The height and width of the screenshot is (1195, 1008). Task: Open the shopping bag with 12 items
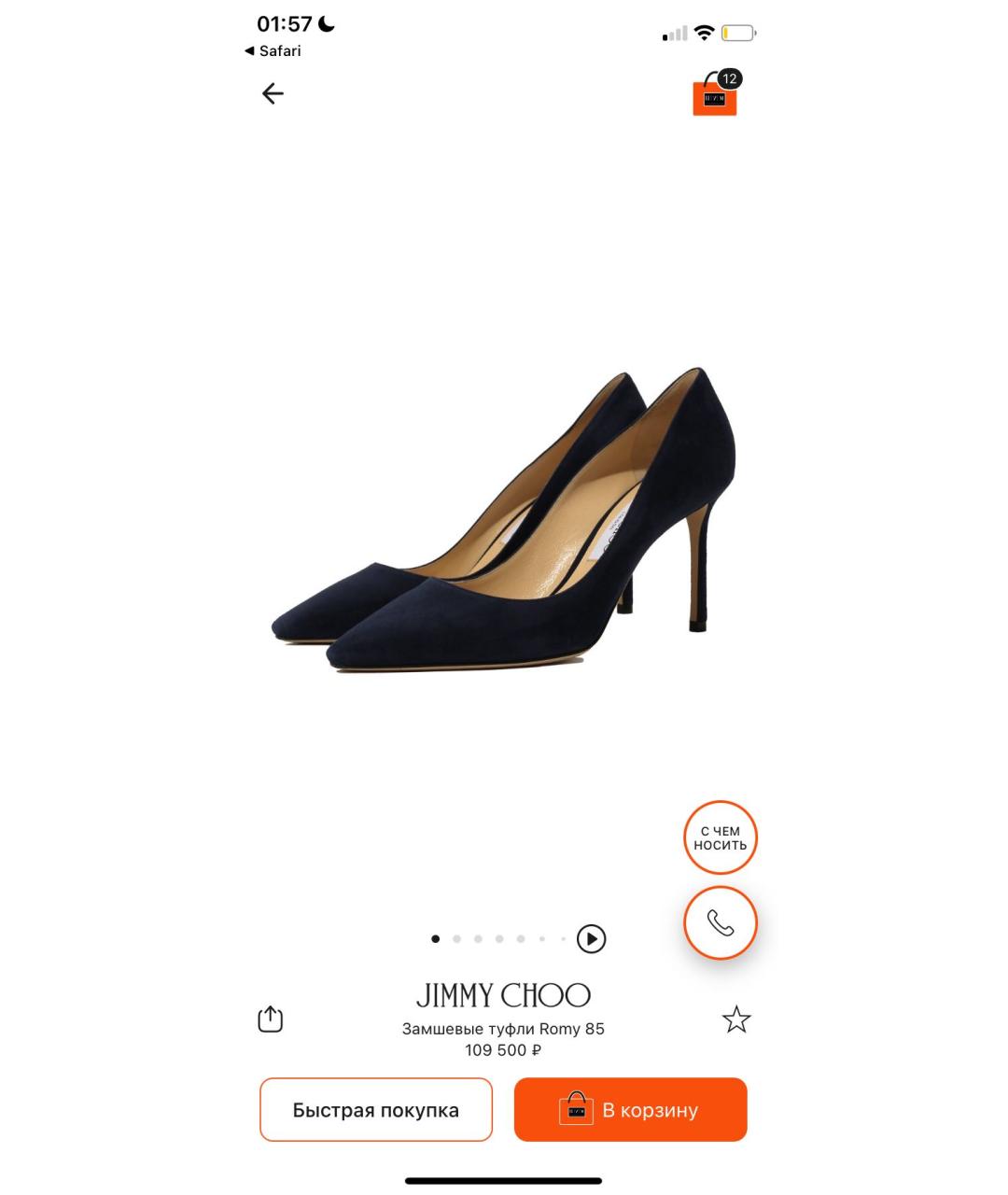tap(715, 95)
